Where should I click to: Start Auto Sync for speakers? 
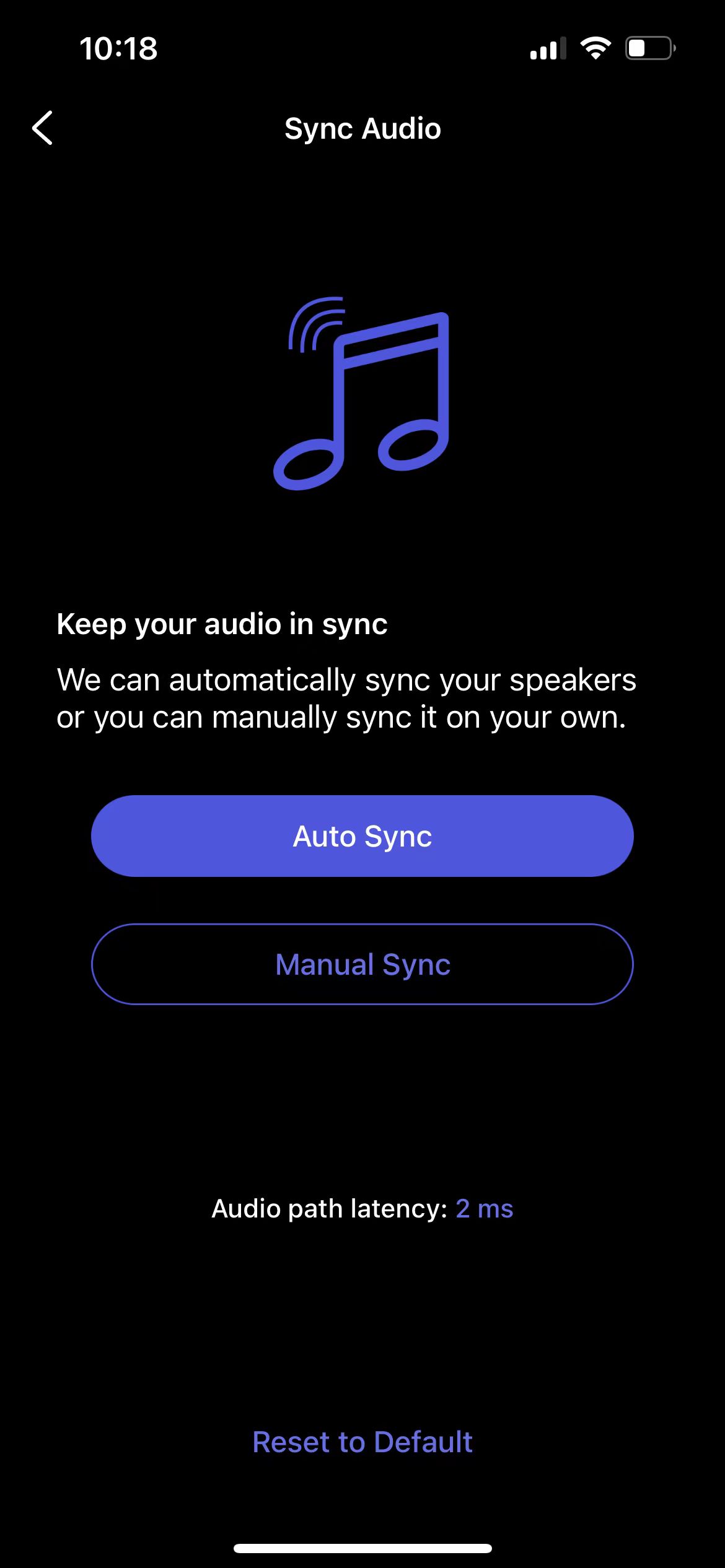362,836
